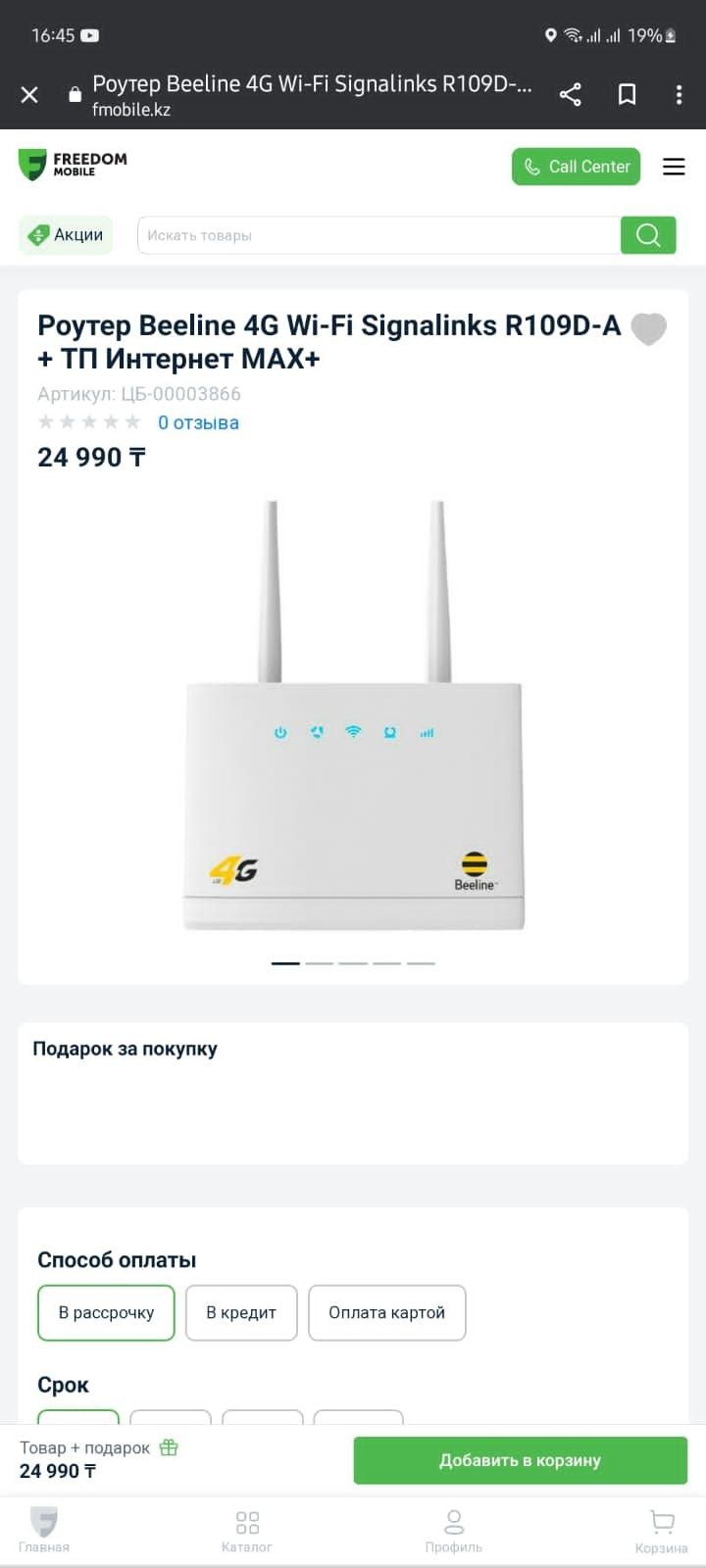The height and width of the screenshot is (1568, 706).
Task: Add router to favorites heart
Action: tap(648, 329)
